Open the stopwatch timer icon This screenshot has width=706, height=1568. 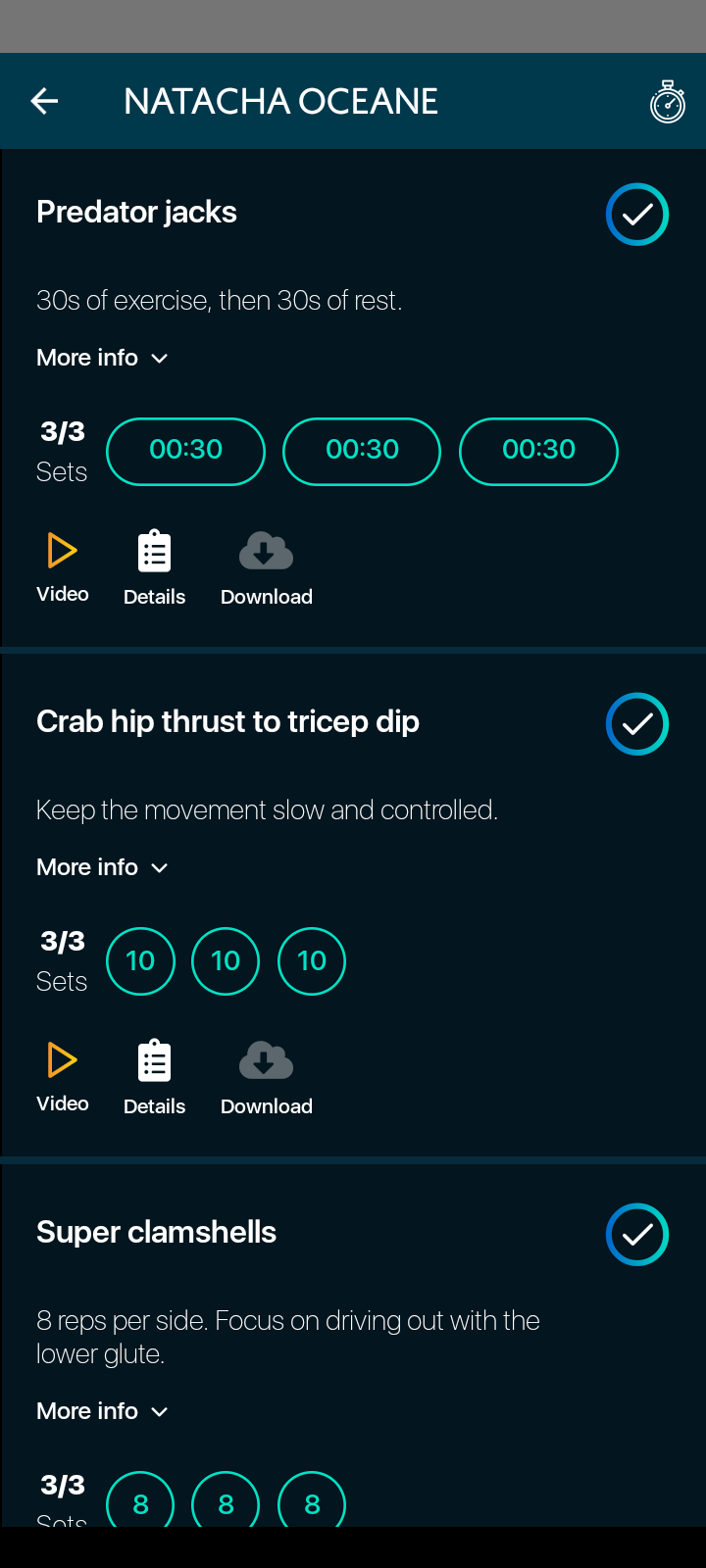tap(668, 101)
